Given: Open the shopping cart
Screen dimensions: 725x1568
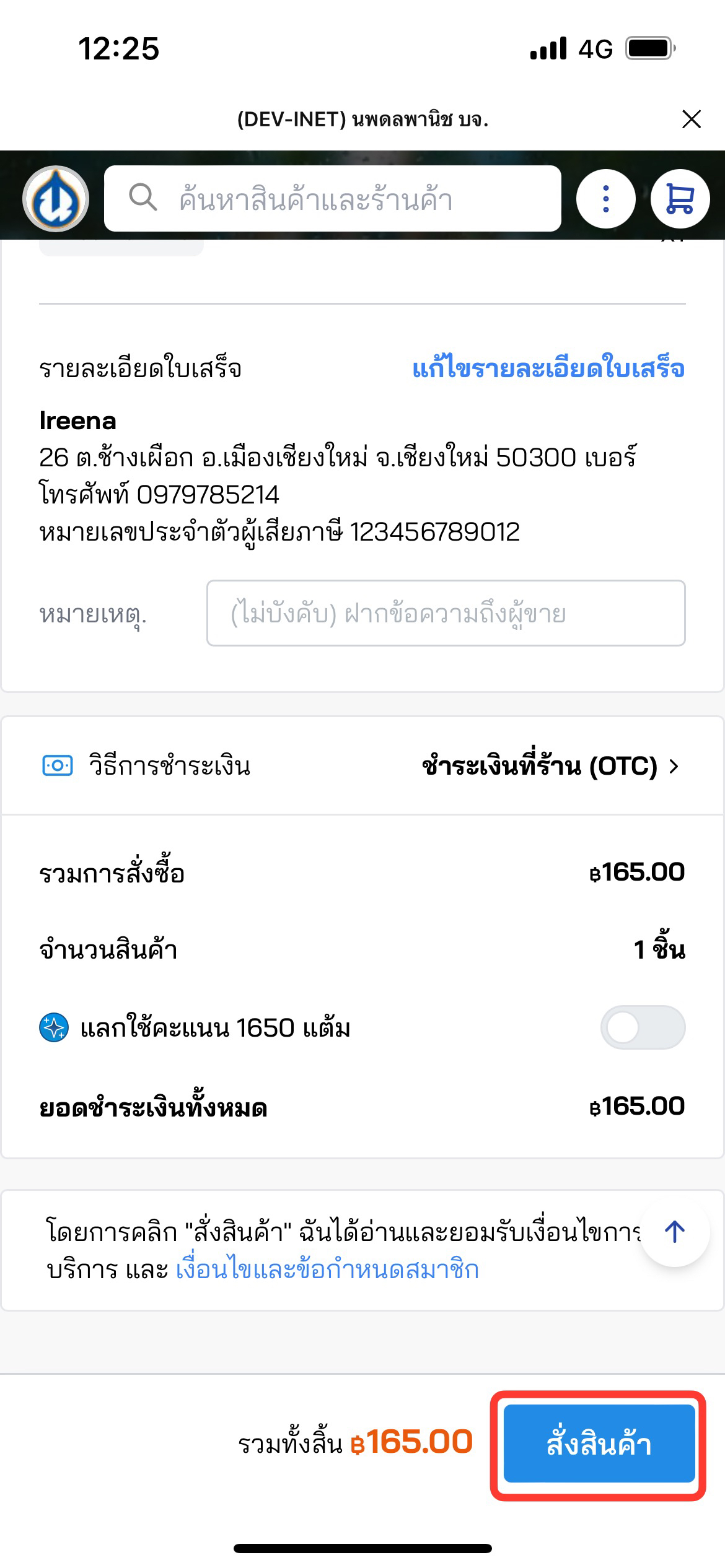Looking at the screenshot, I should 680,199.
